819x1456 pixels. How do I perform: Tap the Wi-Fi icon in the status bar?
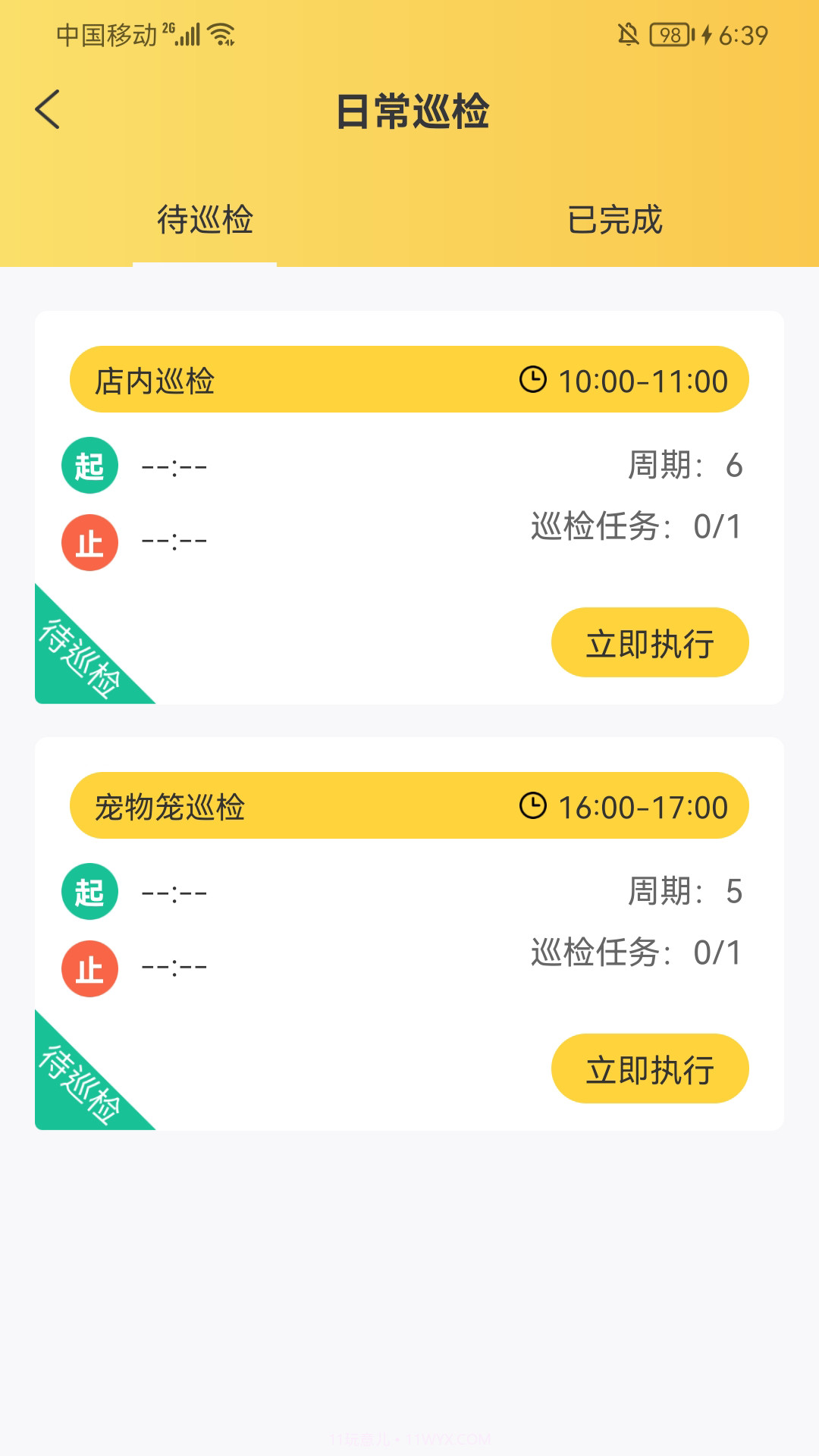tap(221, 33)
